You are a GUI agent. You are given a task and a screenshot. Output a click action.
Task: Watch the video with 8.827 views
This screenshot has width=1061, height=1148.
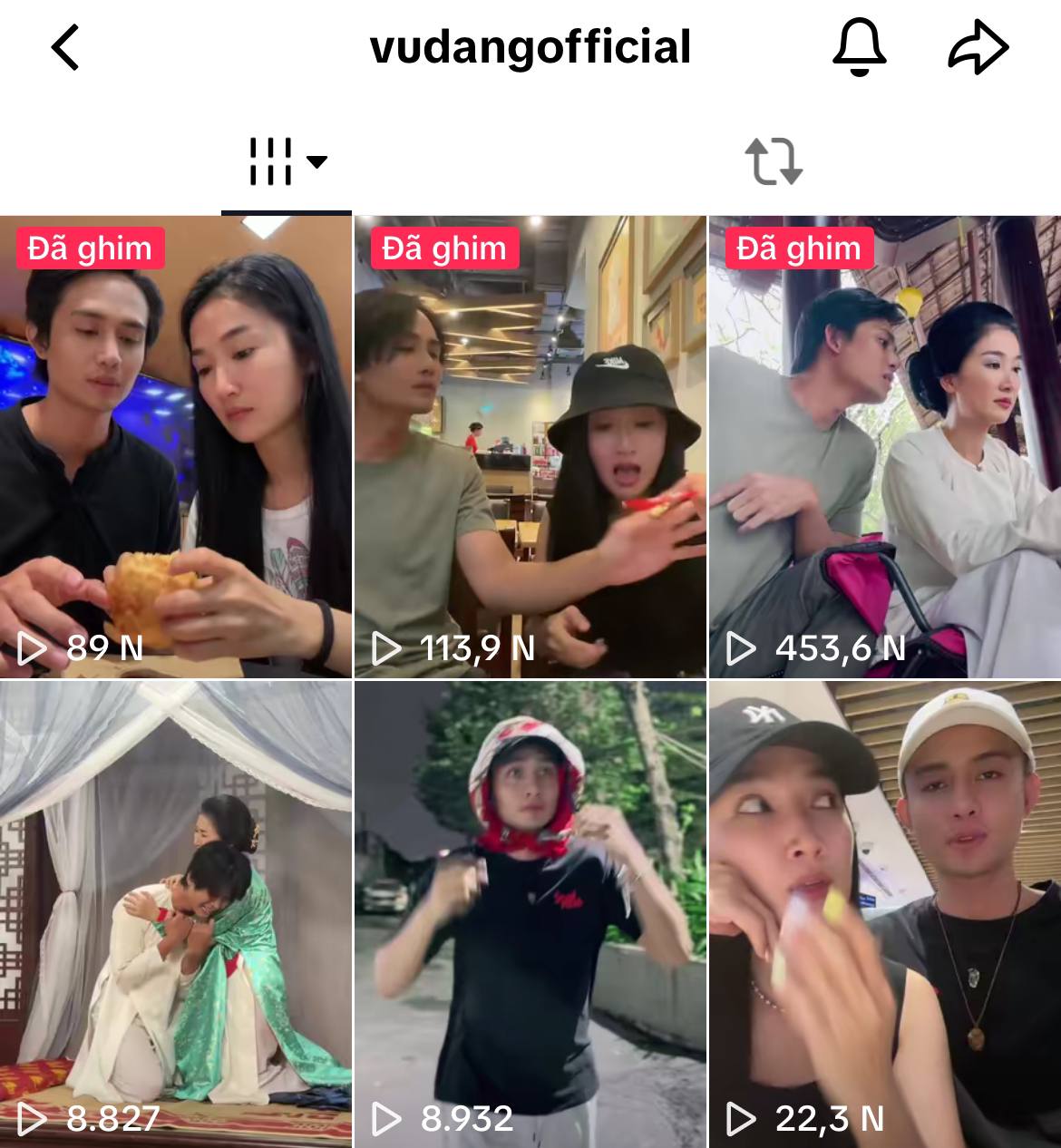click(176, 914)
